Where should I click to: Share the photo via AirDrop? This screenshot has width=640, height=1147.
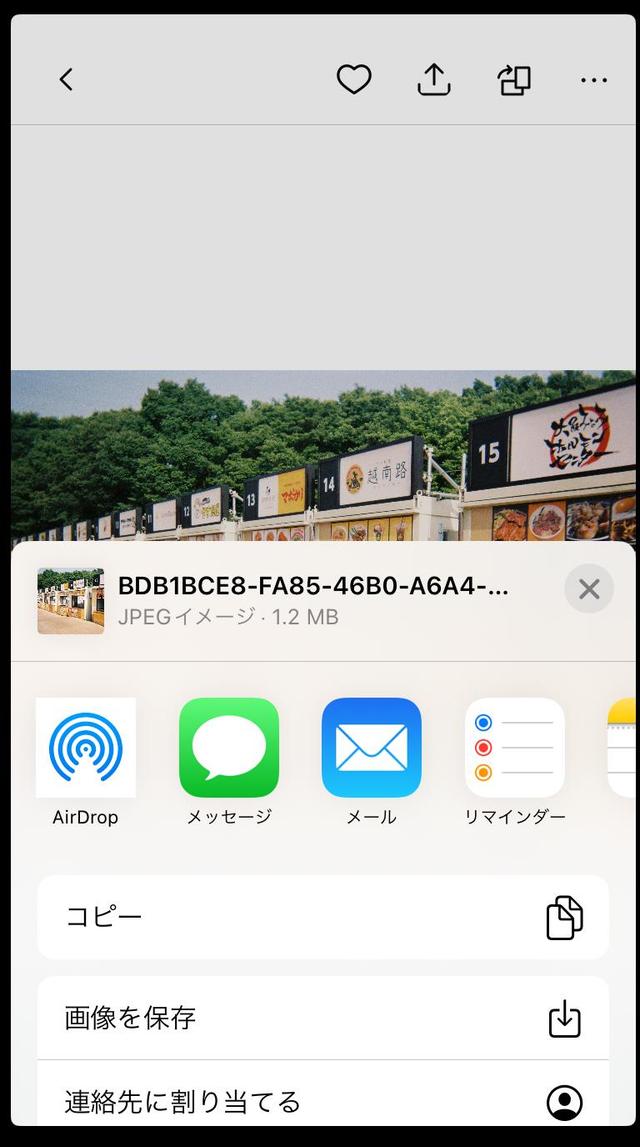[x=86, y=748]
